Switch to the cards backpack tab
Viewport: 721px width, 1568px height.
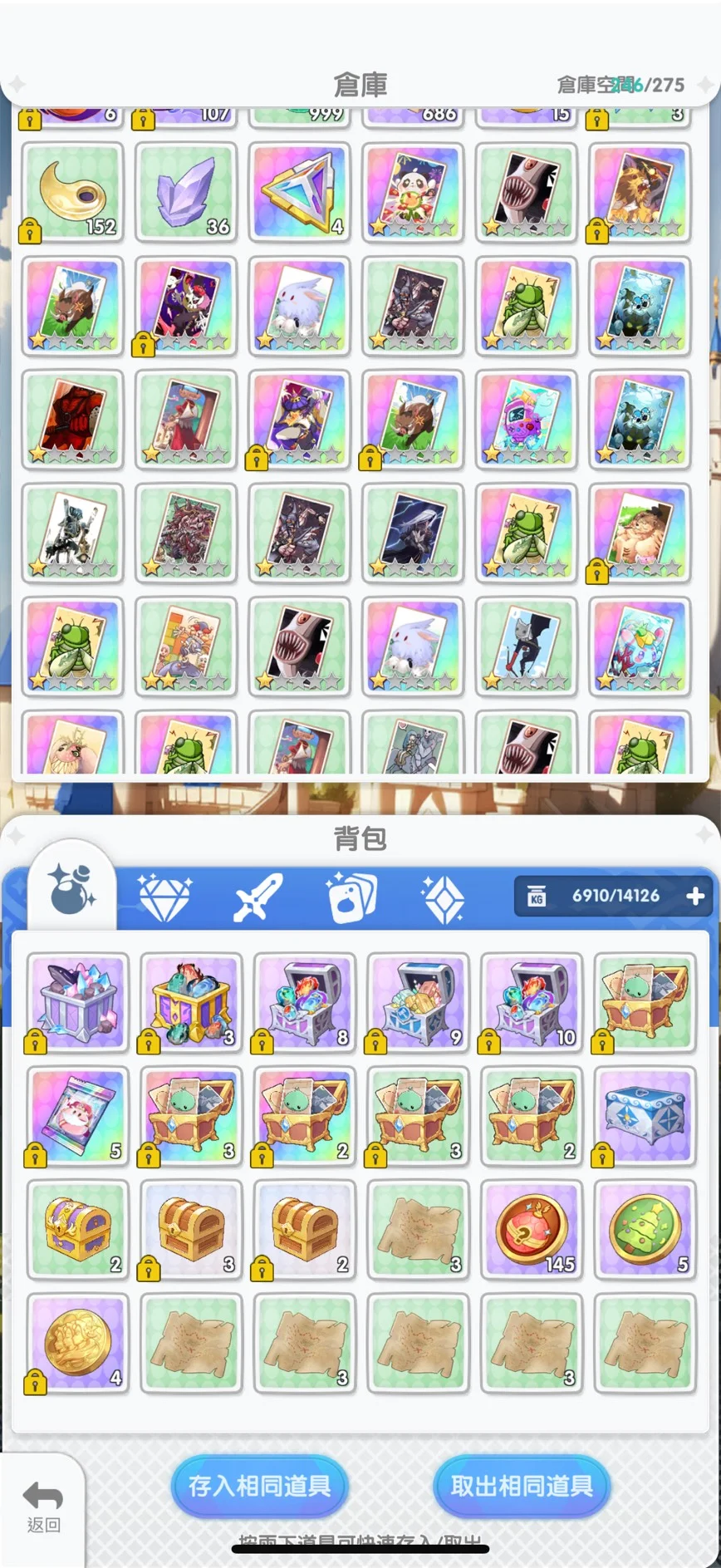352,897
